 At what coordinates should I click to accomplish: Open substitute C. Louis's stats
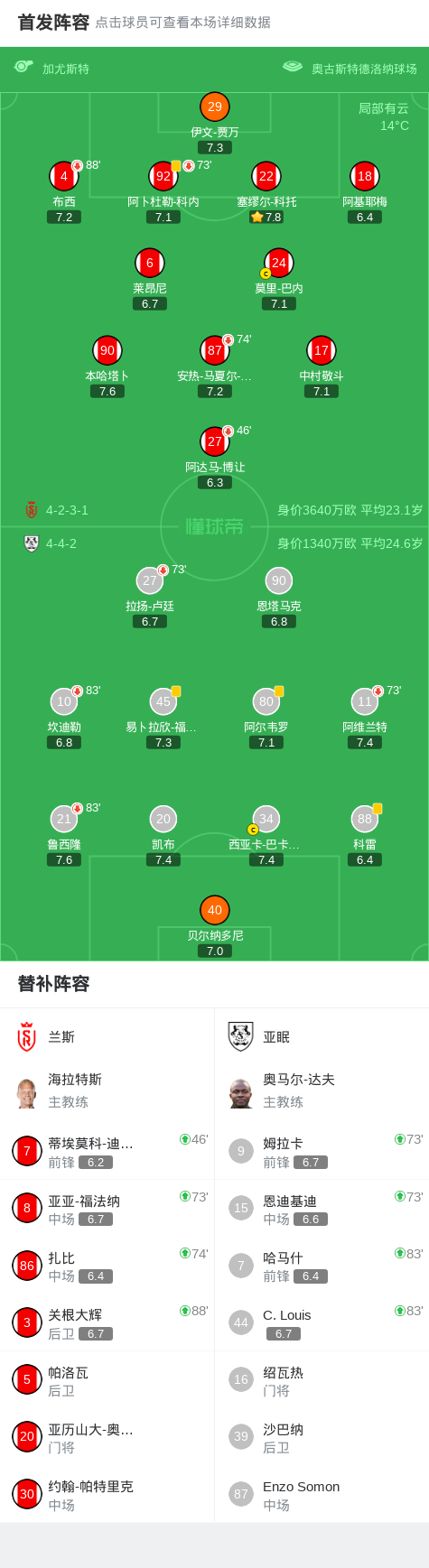tap(322, 1322)
